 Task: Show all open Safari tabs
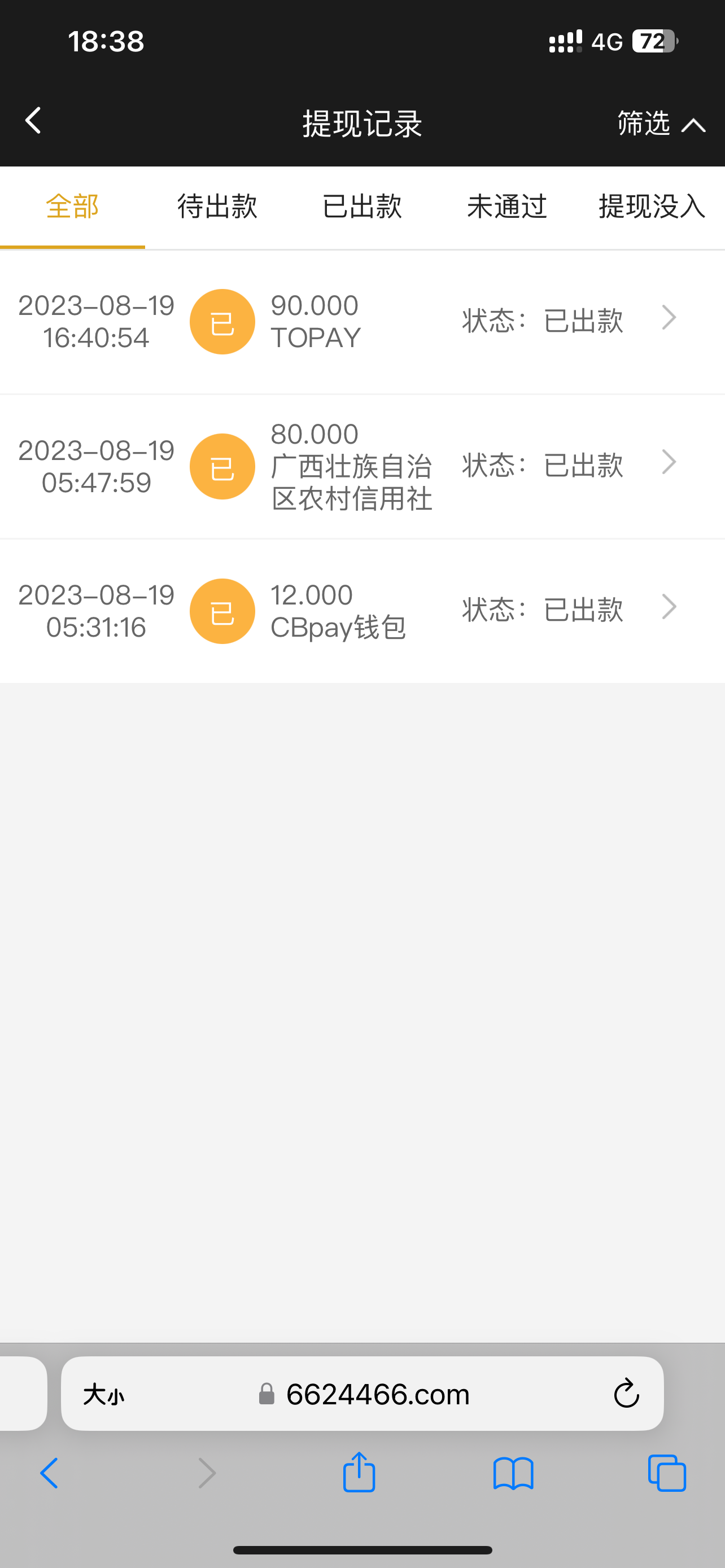point(667,1473)
